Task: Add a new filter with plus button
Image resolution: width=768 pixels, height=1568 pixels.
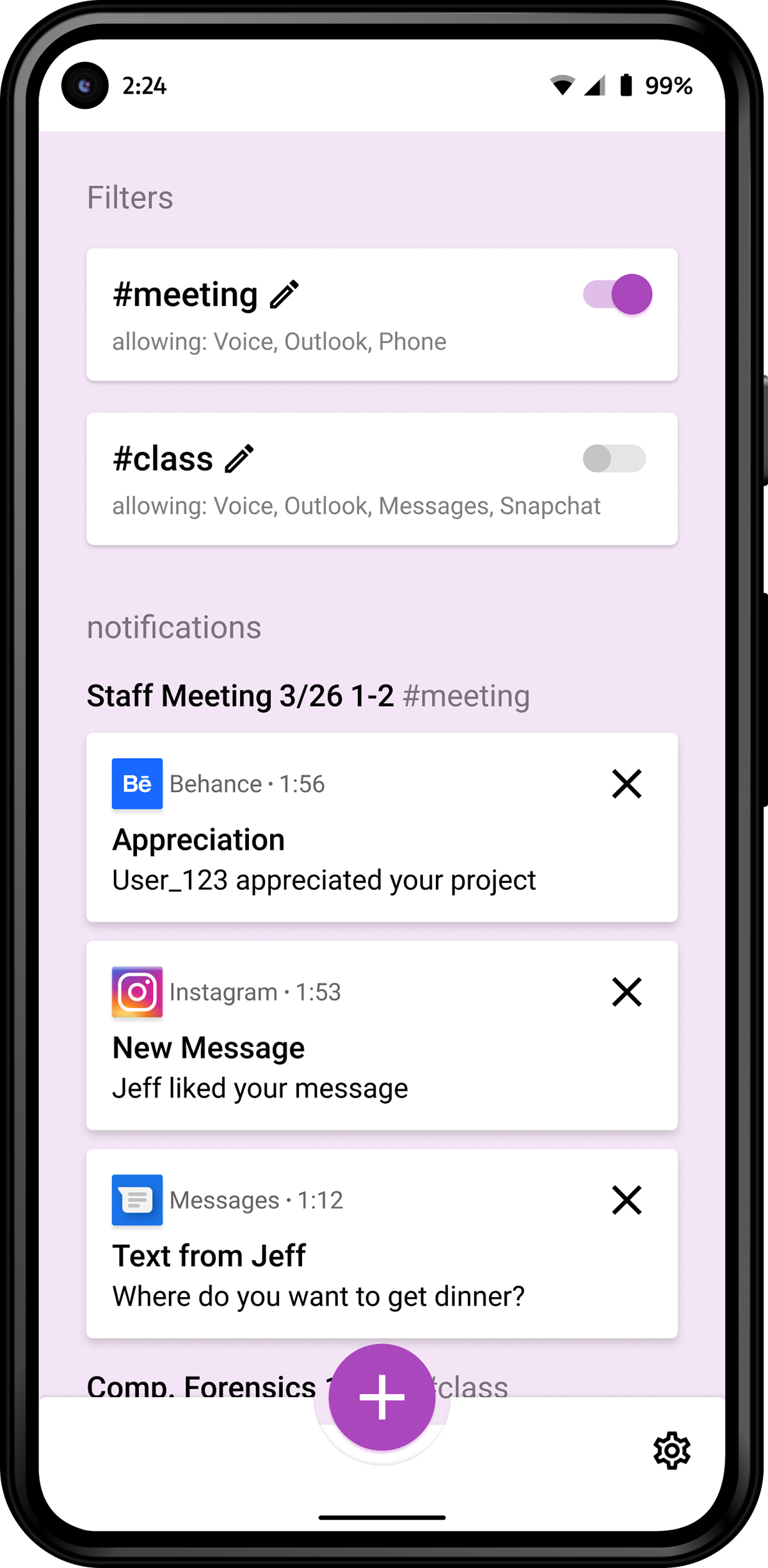Action: [382, 1397]
